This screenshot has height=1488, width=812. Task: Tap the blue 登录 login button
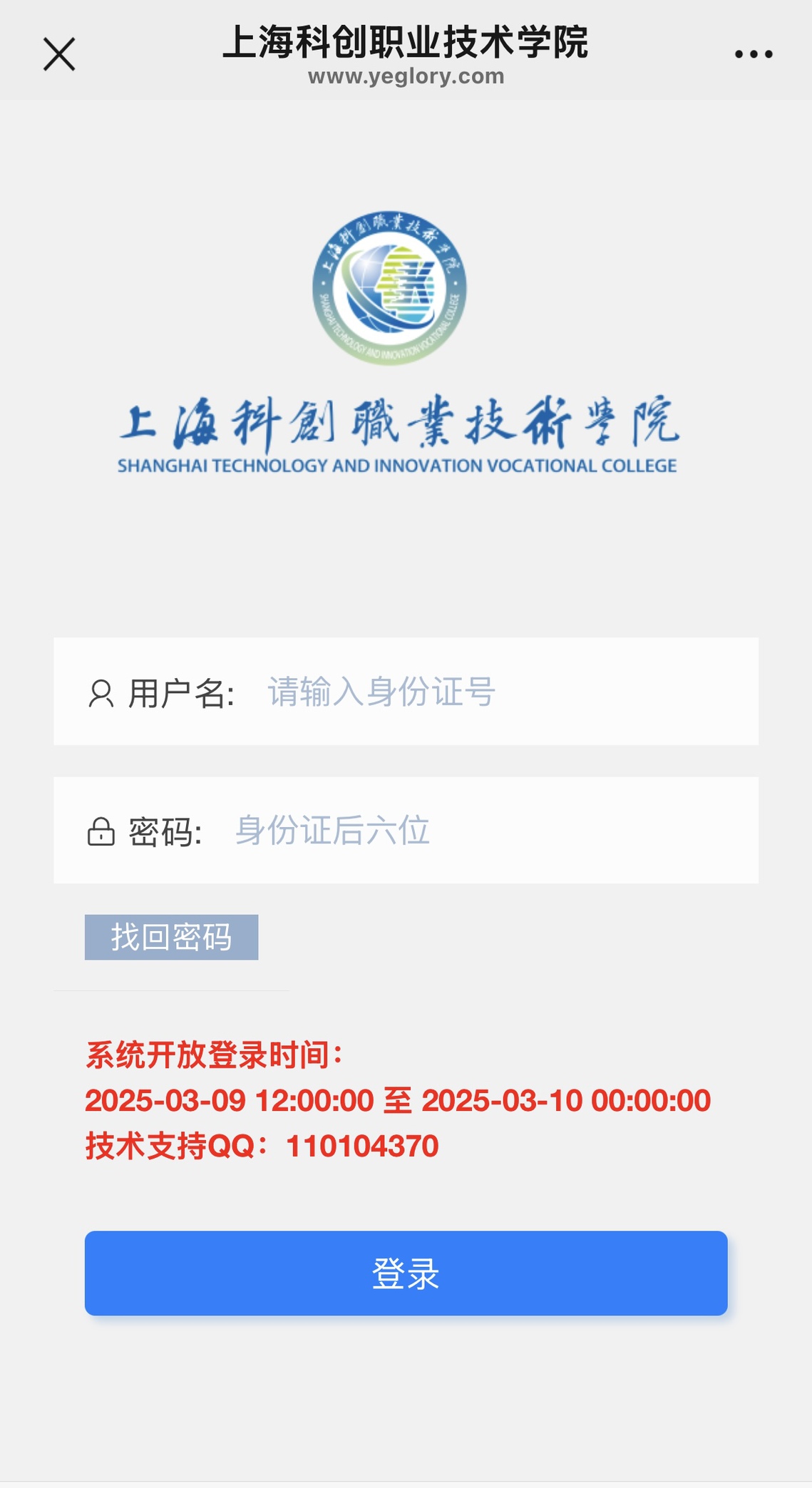406,1273
